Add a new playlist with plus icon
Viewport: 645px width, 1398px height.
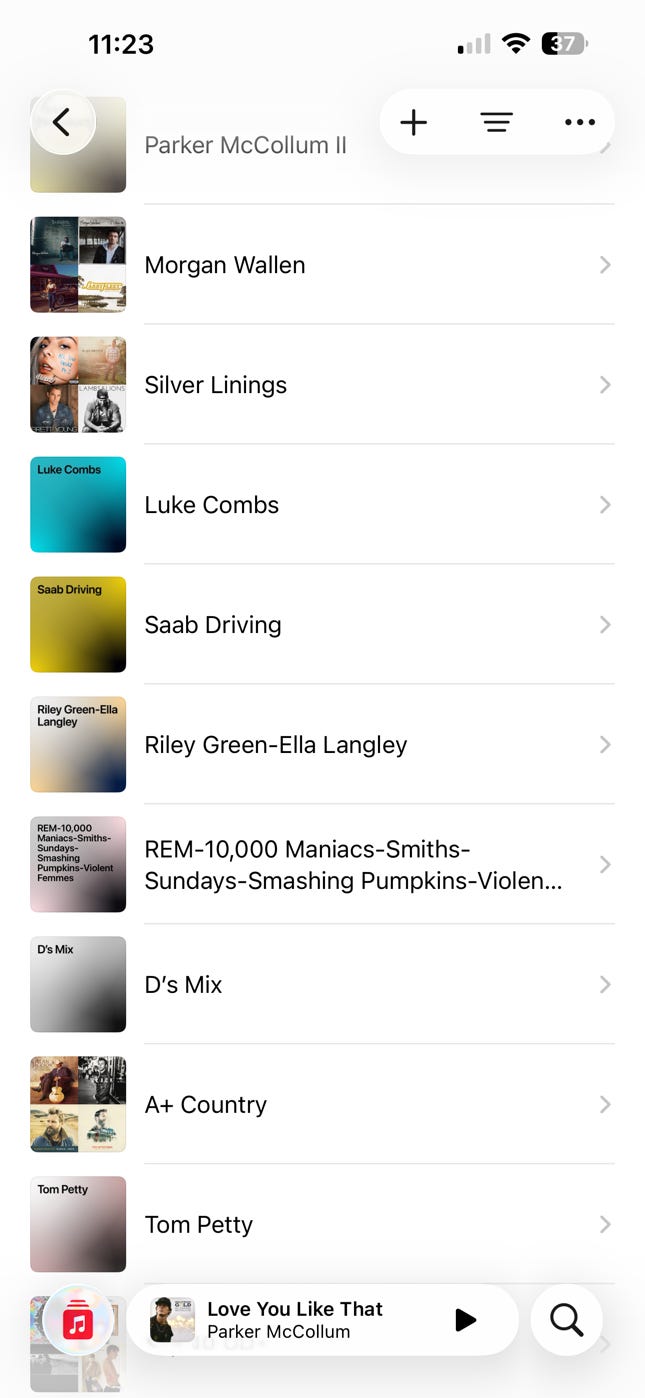pos(413,122)
